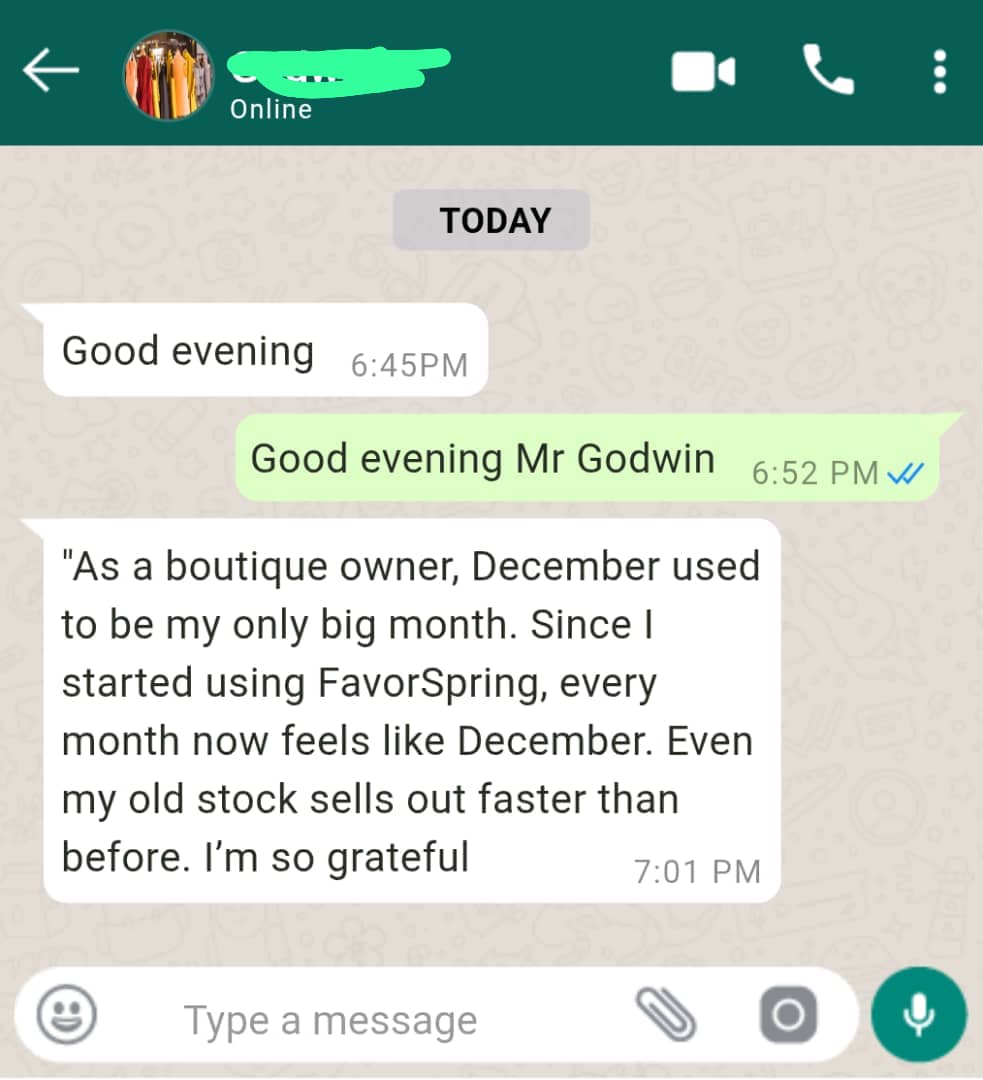Open the three-dot overflow menu

click(x=939, y=72)
